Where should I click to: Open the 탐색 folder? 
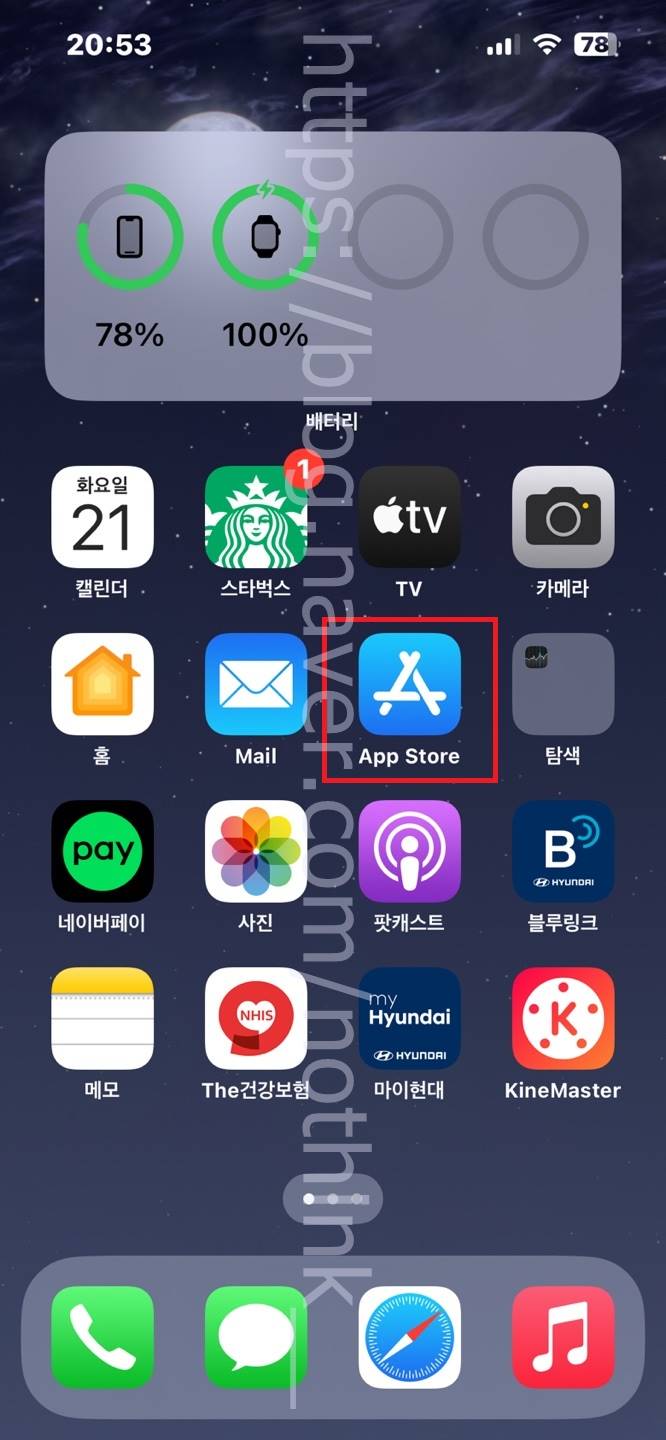[563, 684]
